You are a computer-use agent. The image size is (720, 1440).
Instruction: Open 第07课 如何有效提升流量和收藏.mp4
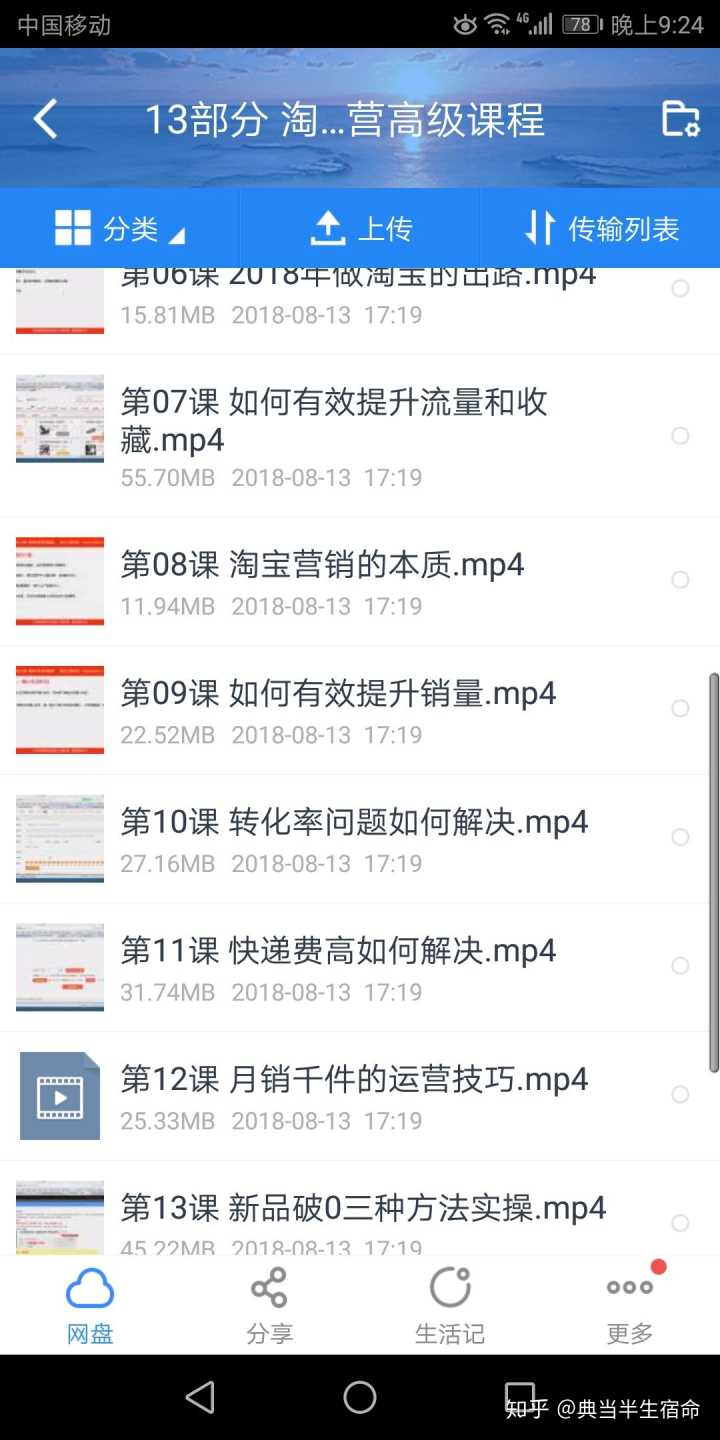[x=334, y=421]
